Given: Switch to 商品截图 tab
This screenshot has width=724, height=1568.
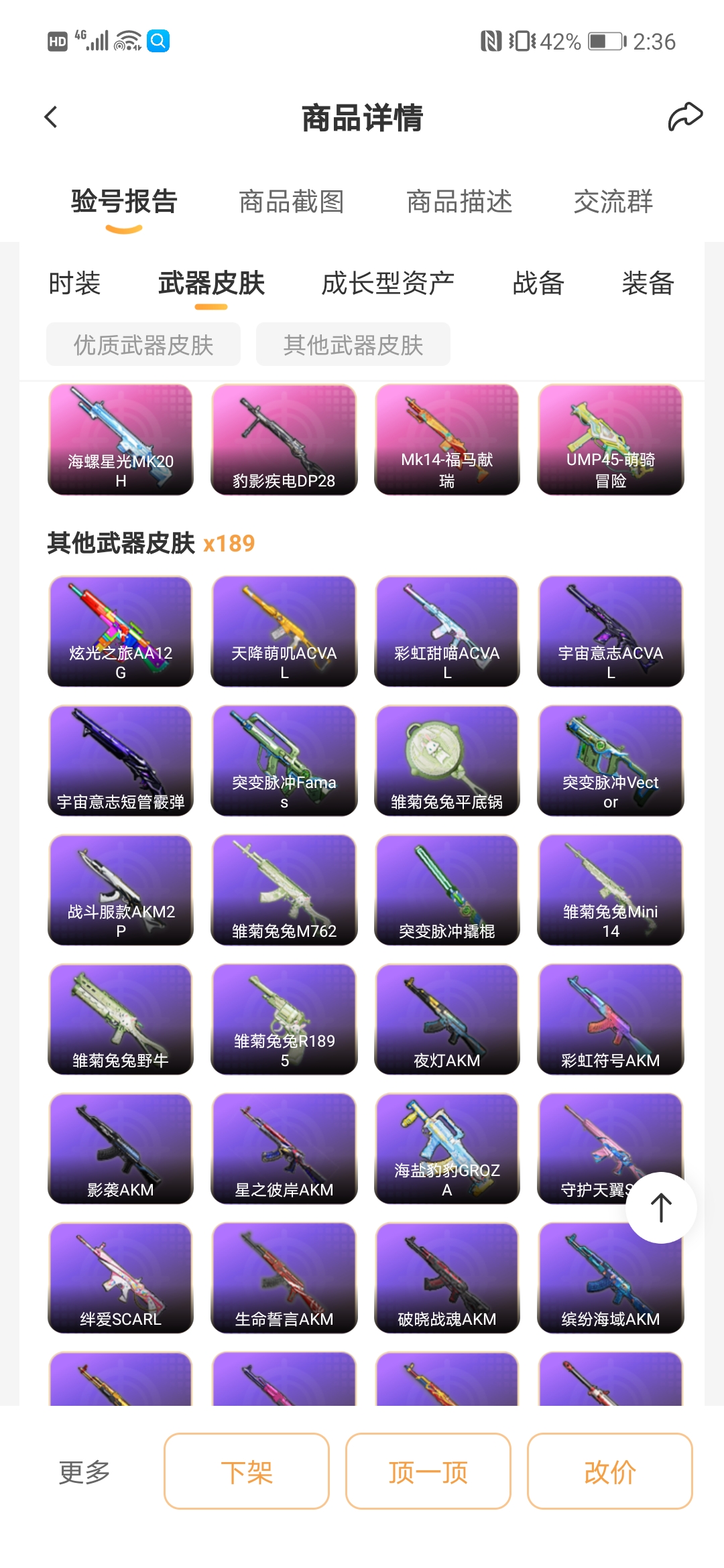Looking at the screenshot, I should point(292,202).
